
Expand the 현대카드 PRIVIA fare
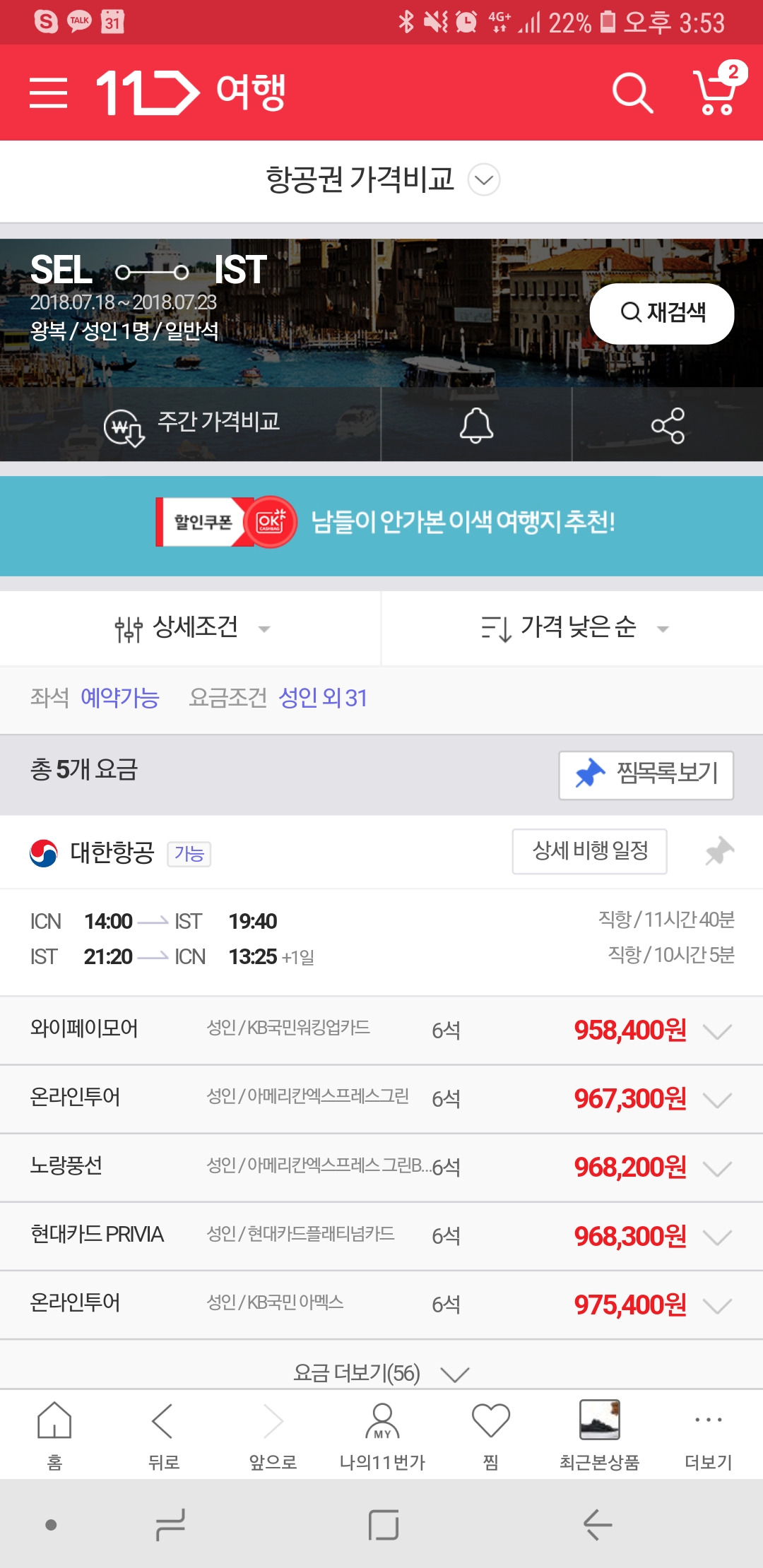(x=717, y=1236)
